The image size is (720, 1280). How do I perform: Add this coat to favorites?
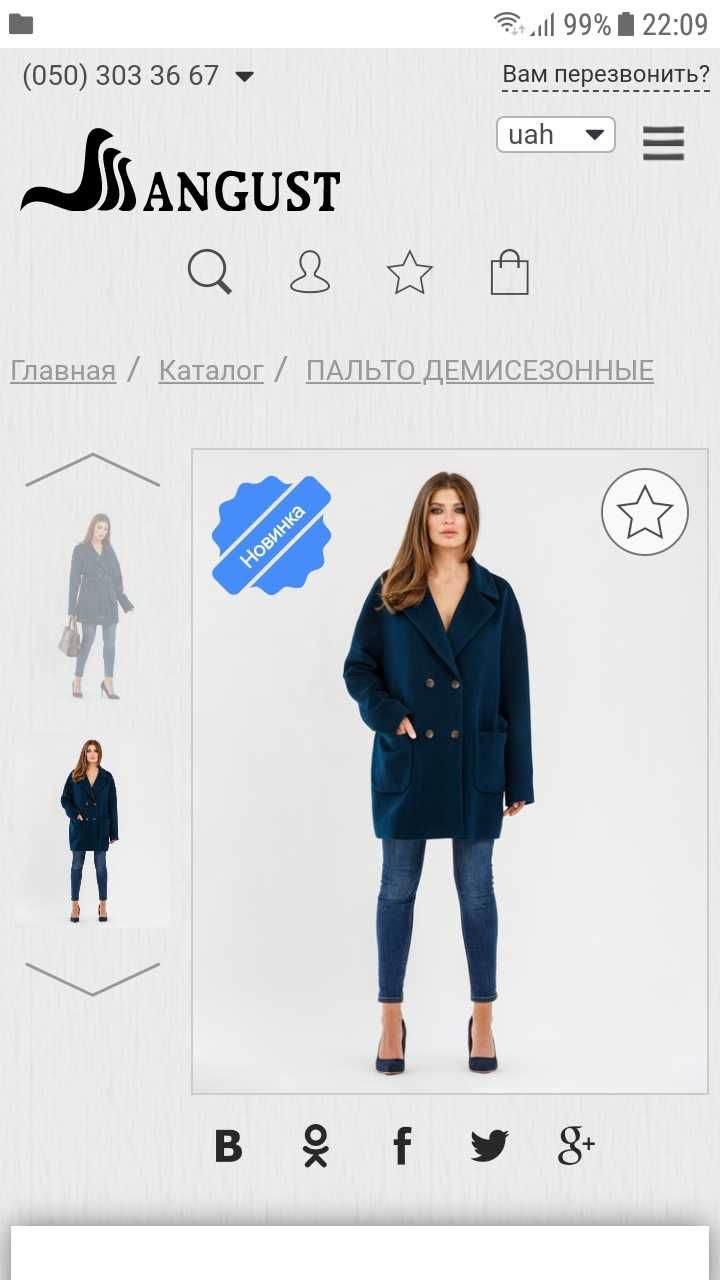(x=644, y=512)
